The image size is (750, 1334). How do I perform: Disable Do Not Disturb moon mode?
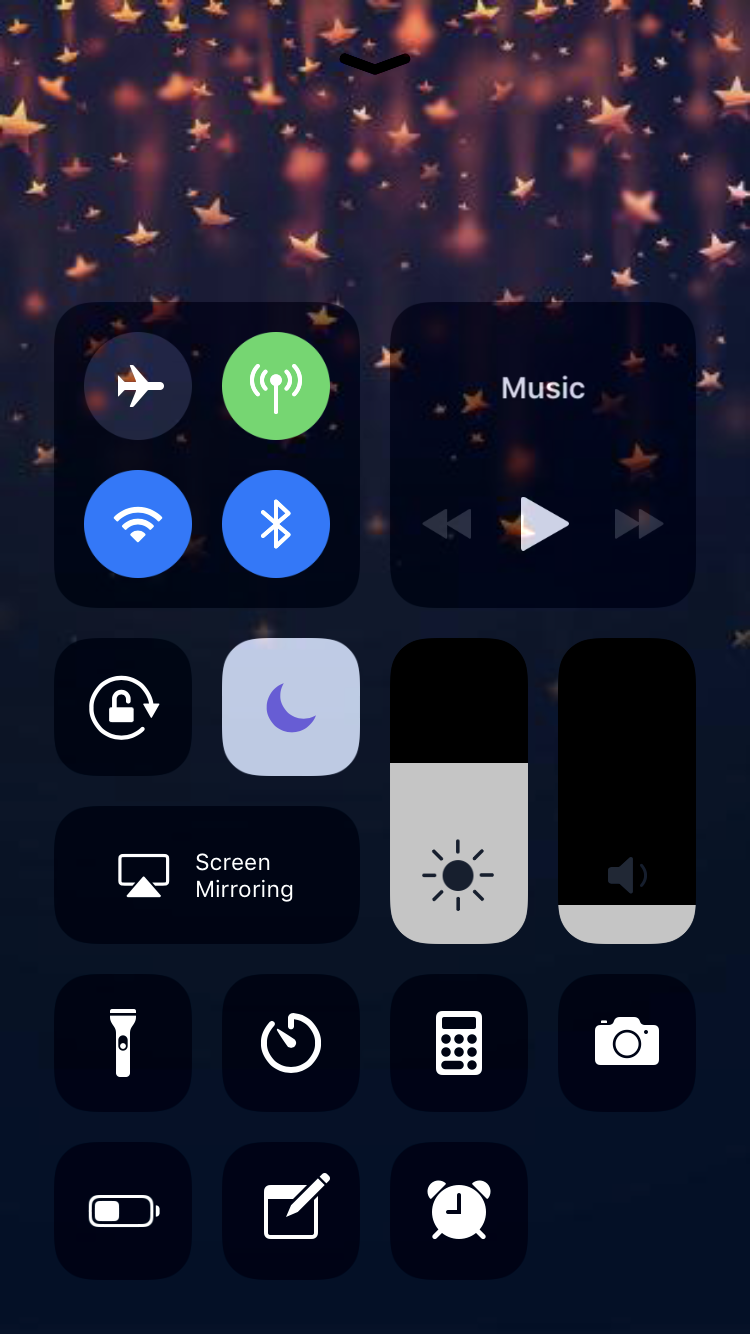290,707
